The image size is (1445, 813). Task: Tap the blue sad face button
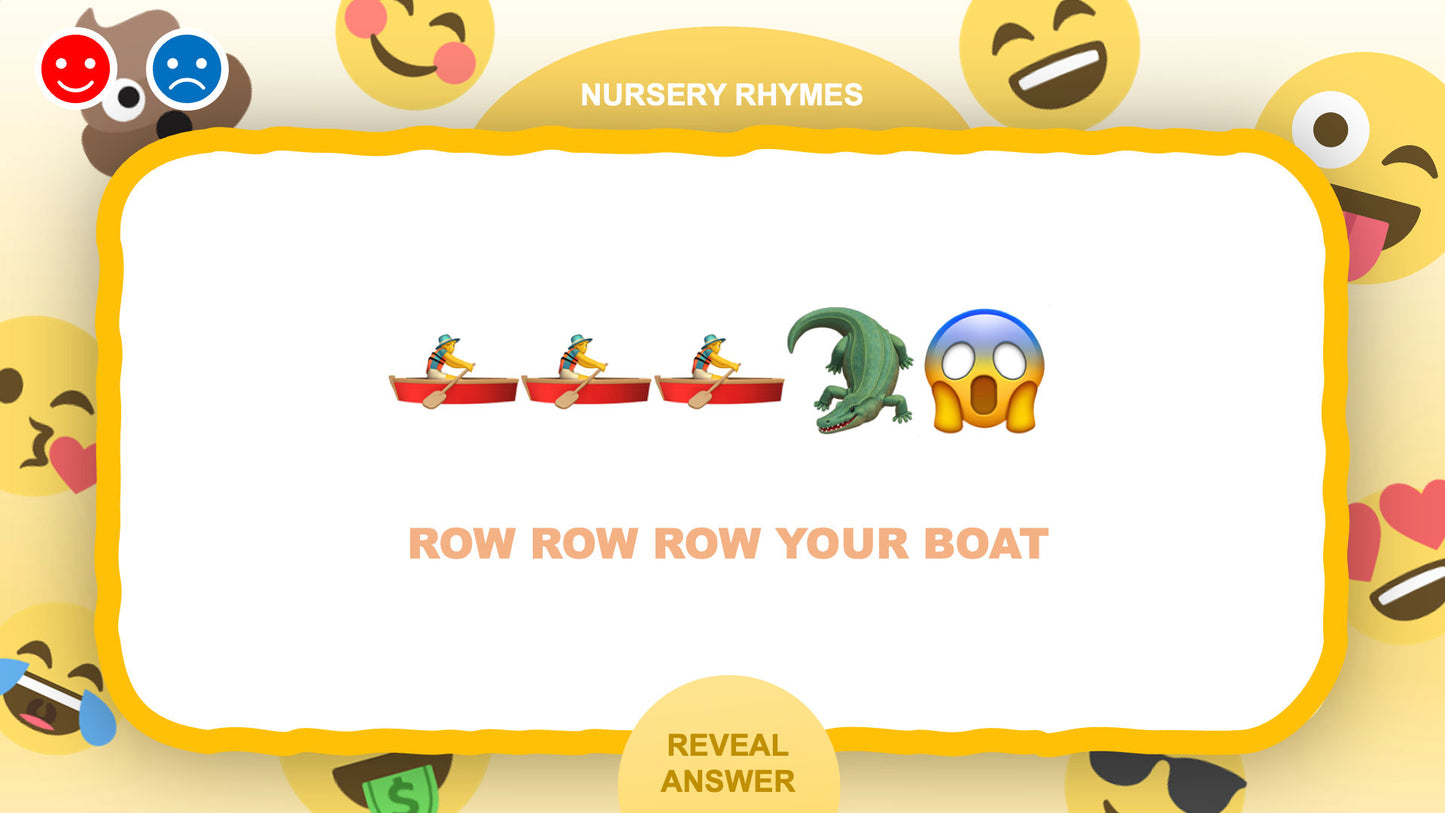click(x=187, y=69)
